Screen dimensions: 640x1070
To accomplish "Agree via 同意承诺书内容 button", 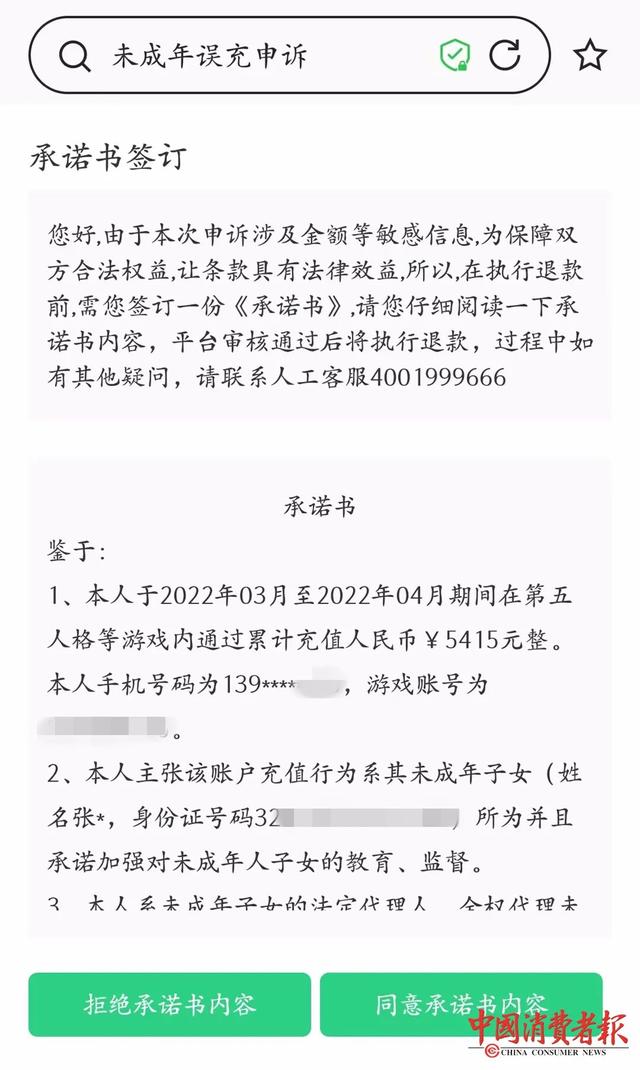I will pyautogui.click(x=461, y=1004).
